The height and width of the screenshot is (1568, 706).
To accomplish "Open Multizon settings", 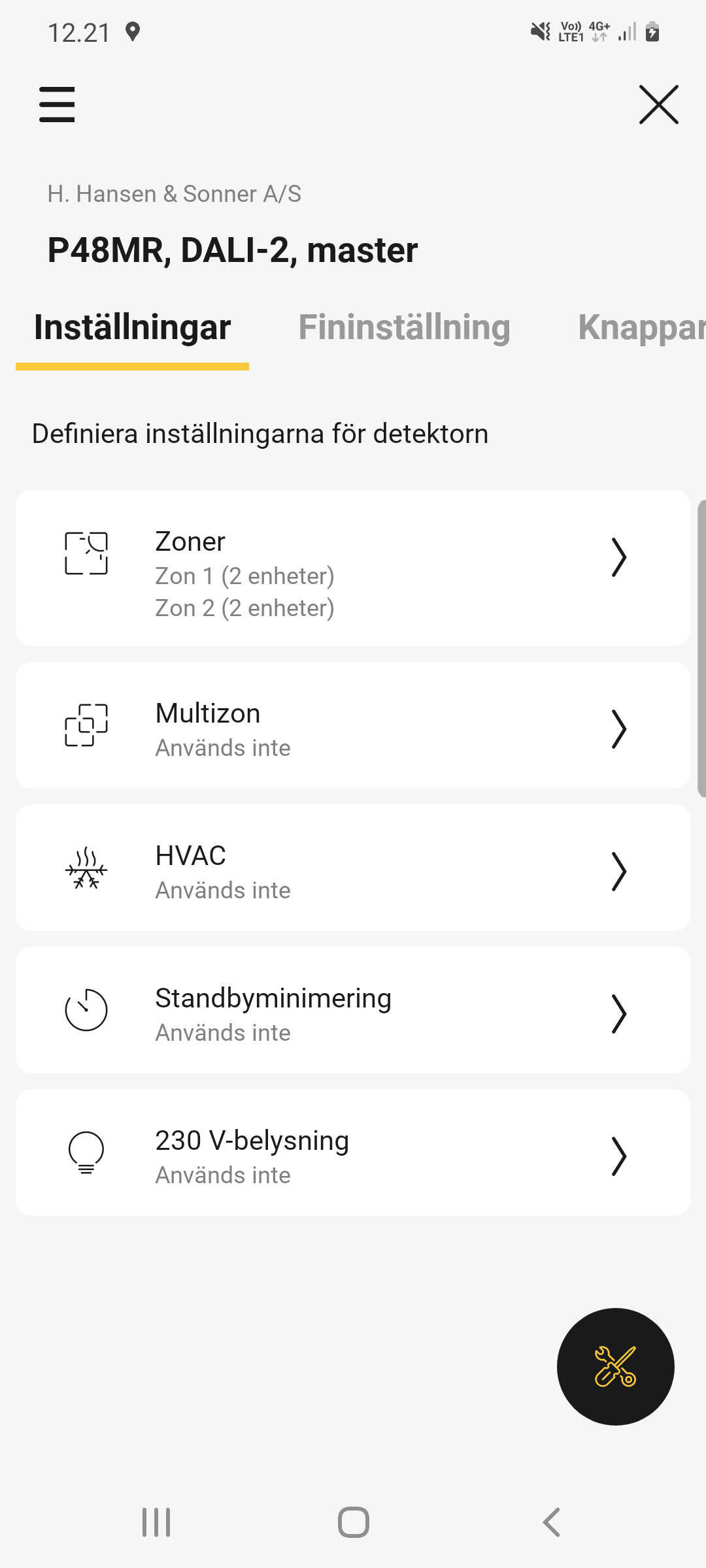I will 353,725.
